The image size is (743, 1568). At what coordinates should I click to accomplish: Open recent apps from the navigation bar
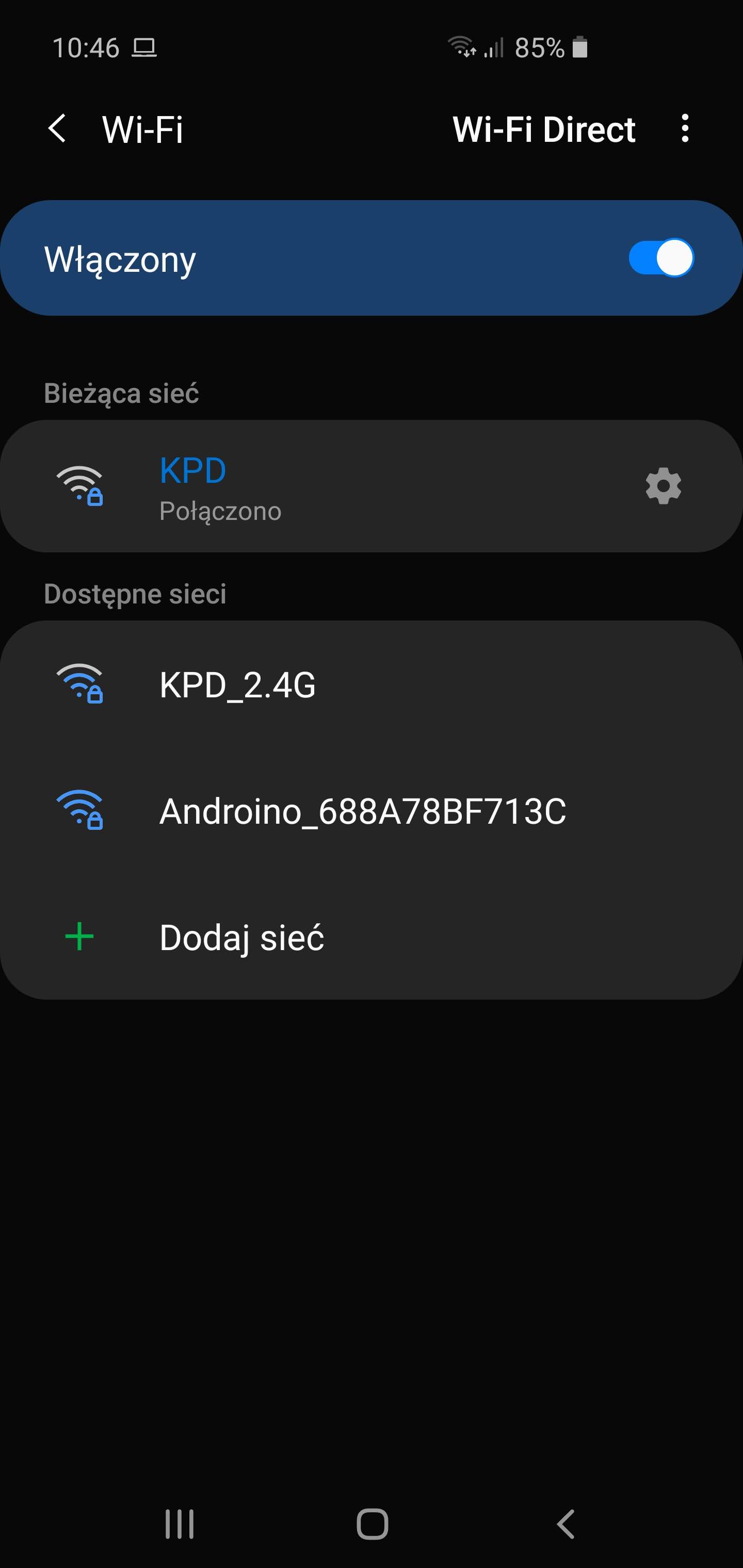pos(180,1524)
